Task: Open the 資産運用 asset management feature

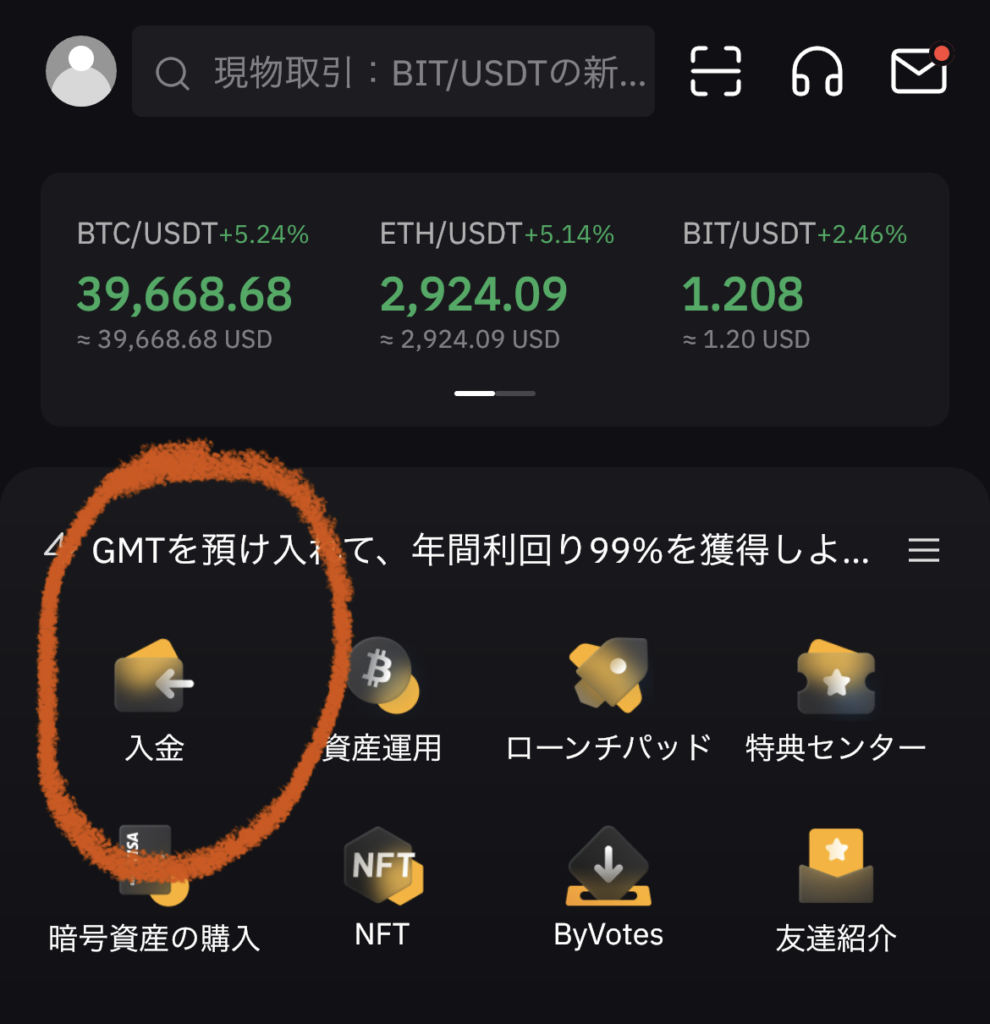Action: 380,690
